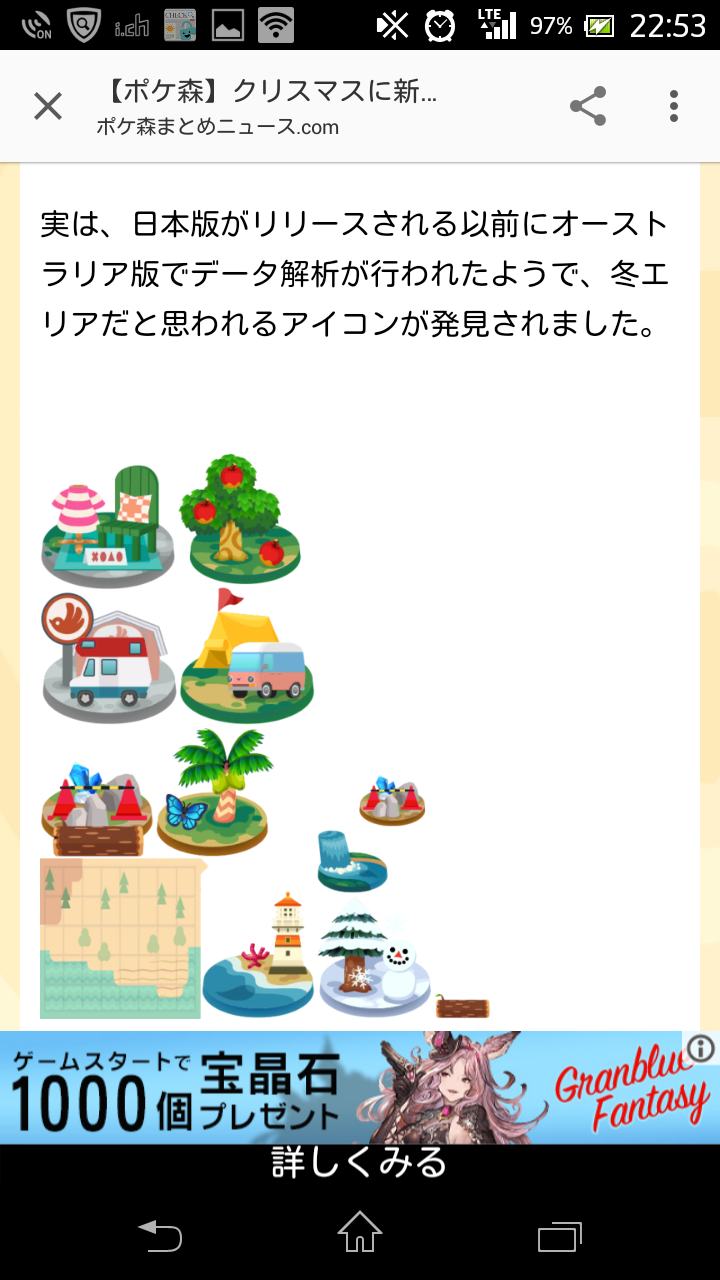Tap the Android home navigation button
Screen dimensions: 720x1280
tap(360, 1237)
